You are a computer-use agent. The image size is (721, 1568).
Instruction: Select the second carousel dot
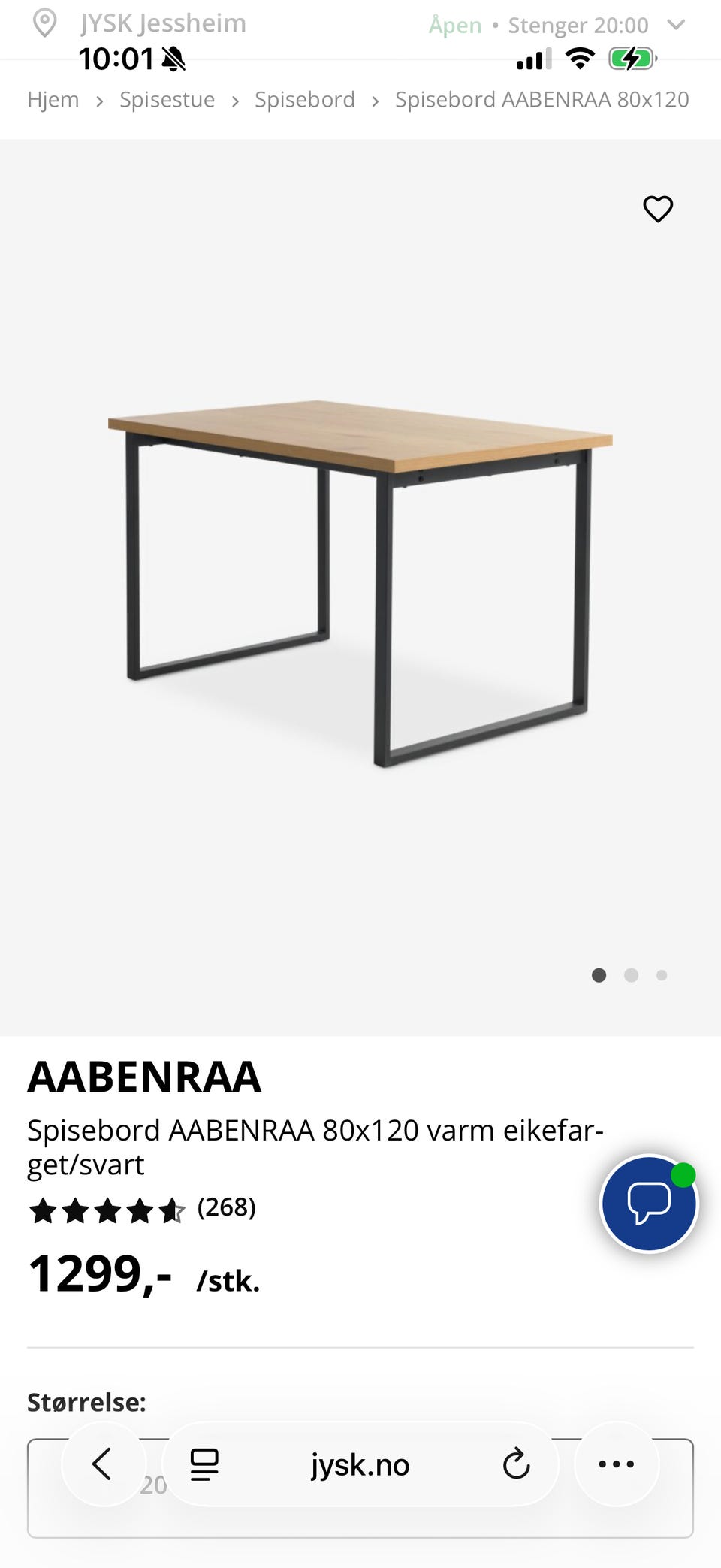coord(631,974)
